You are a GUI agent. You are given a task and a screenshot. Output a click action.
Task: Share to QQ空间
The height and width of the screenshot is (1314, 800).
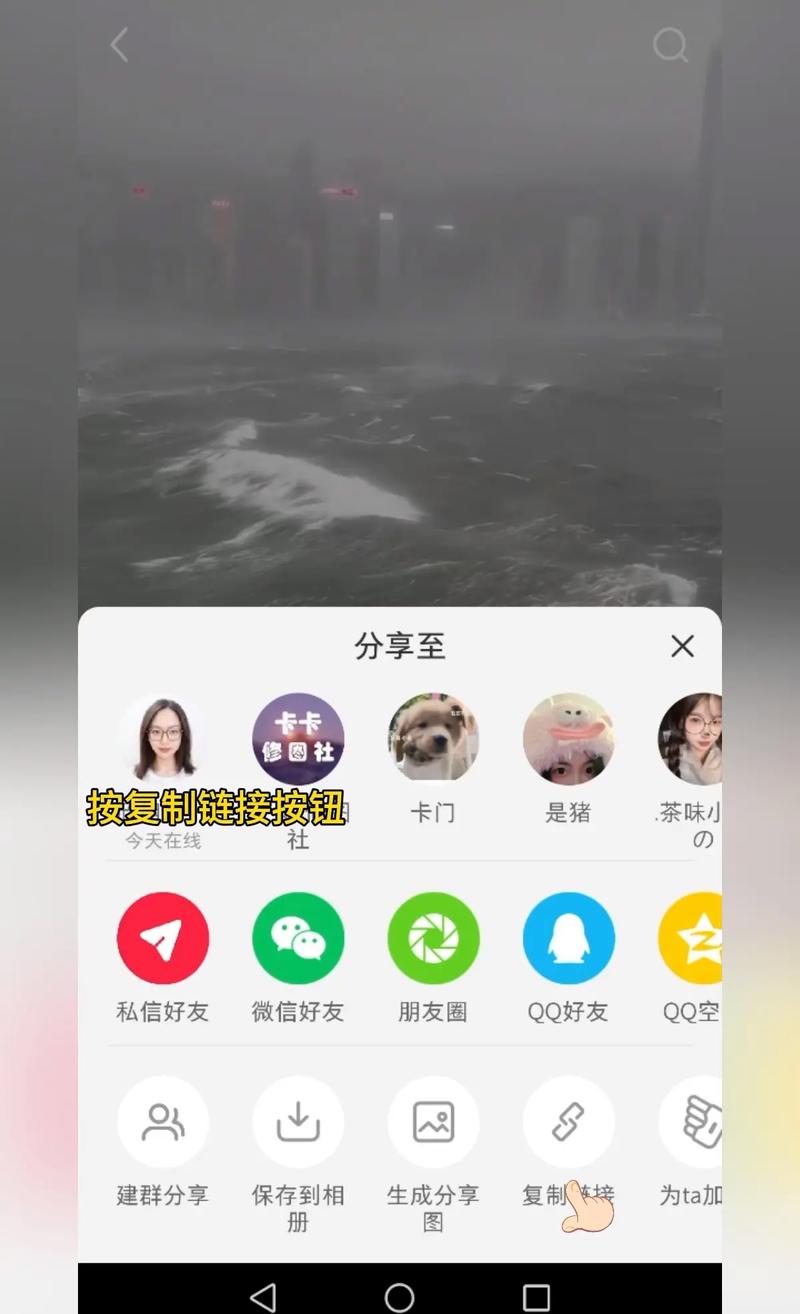click(694, 938)
